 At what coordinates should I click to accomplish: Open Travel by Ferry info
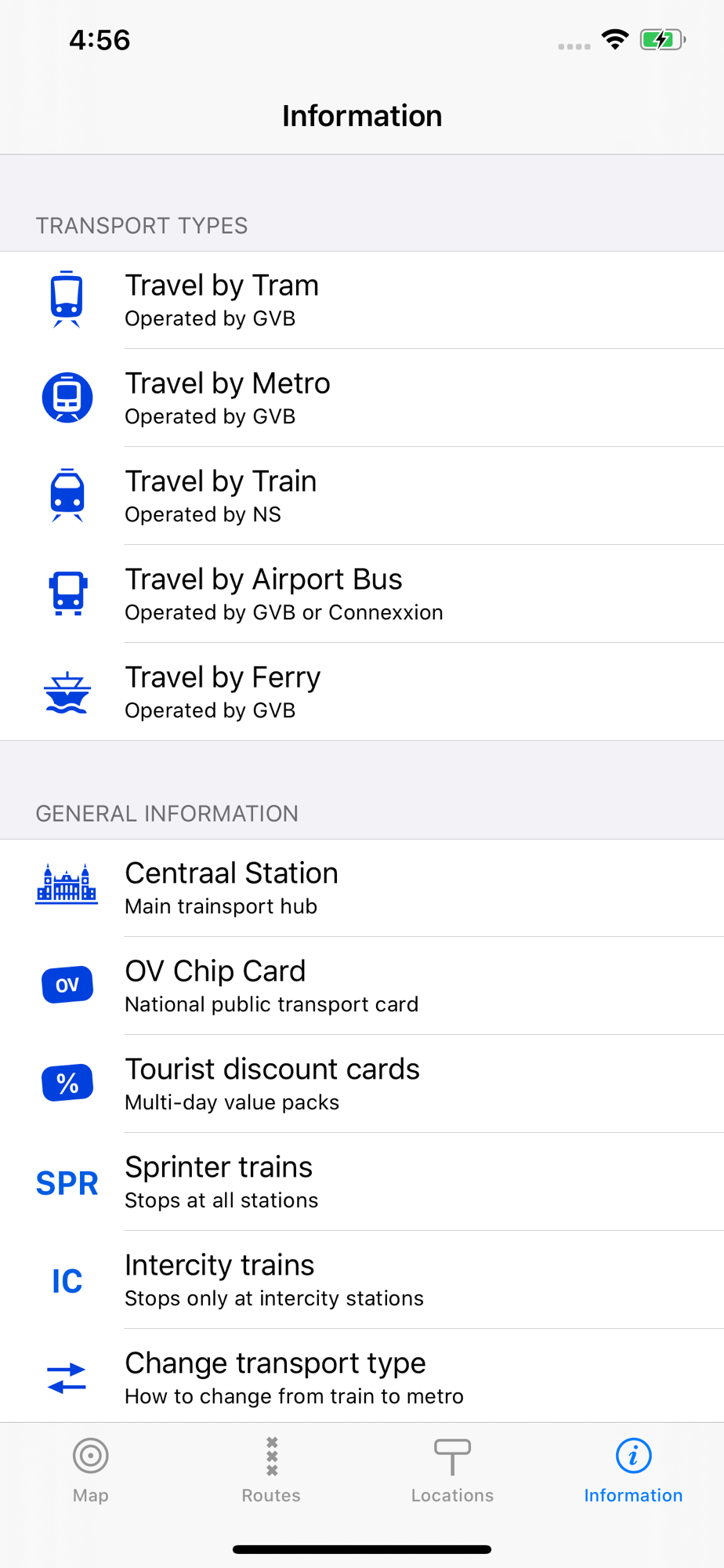coord(362,692)
